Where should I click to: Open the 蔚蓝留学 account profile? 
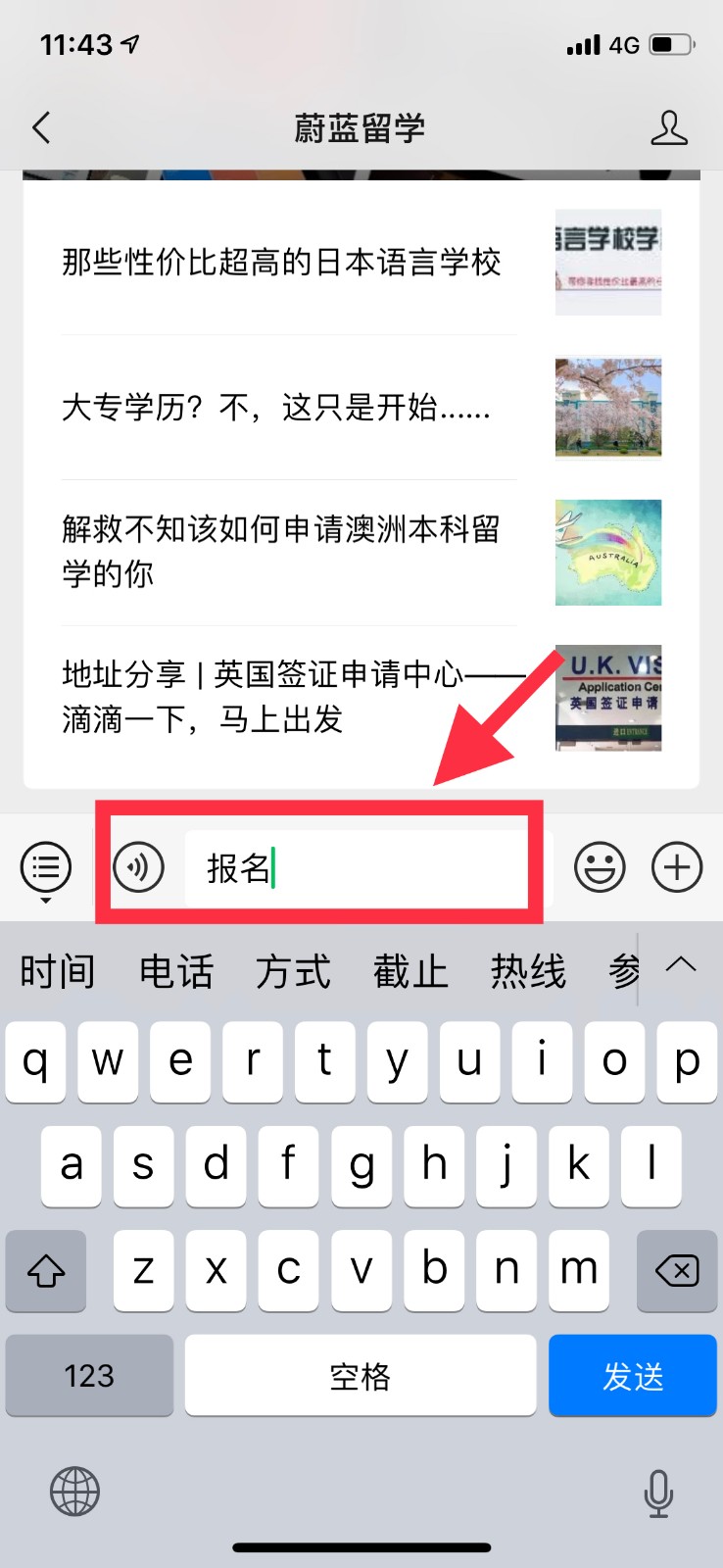669,128
